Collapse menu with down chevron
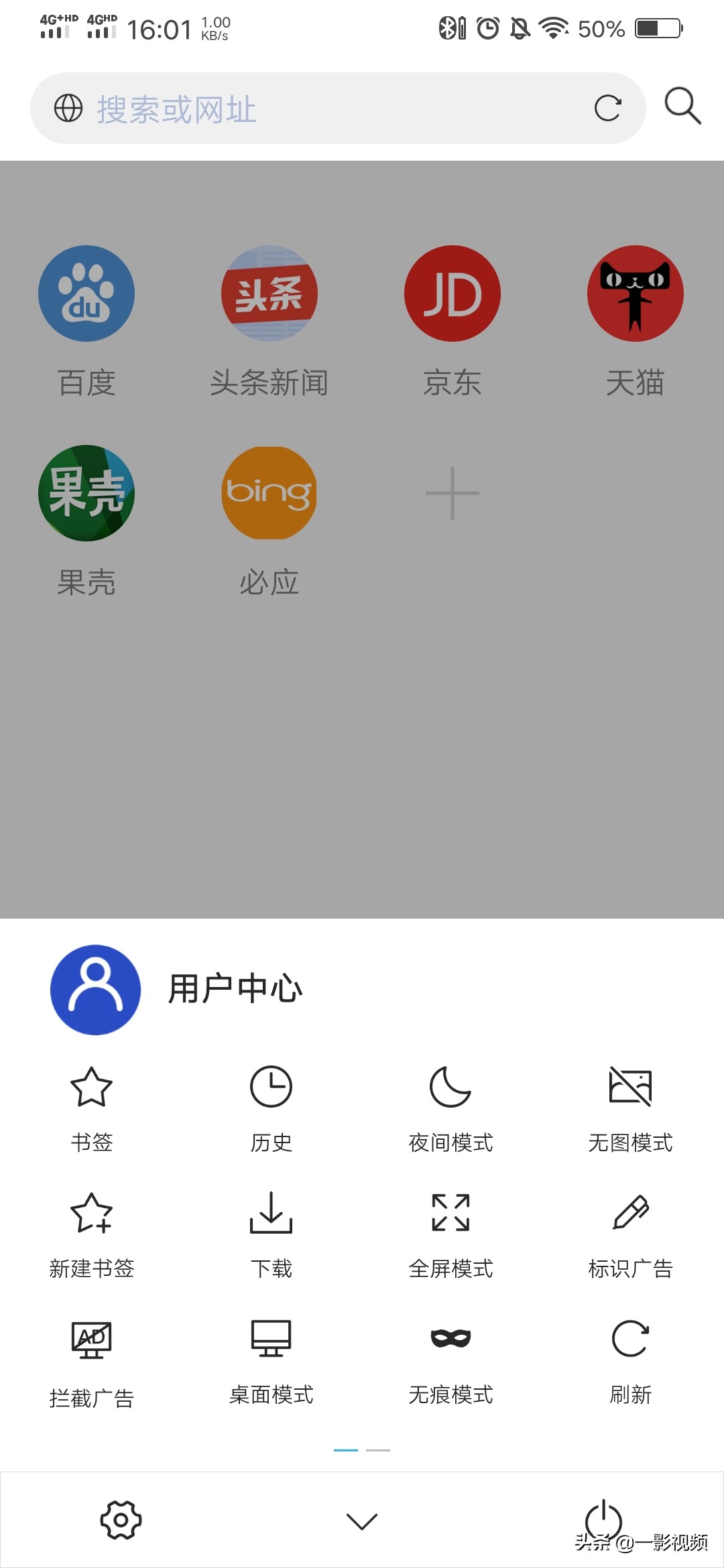 tap(362, 1521)
